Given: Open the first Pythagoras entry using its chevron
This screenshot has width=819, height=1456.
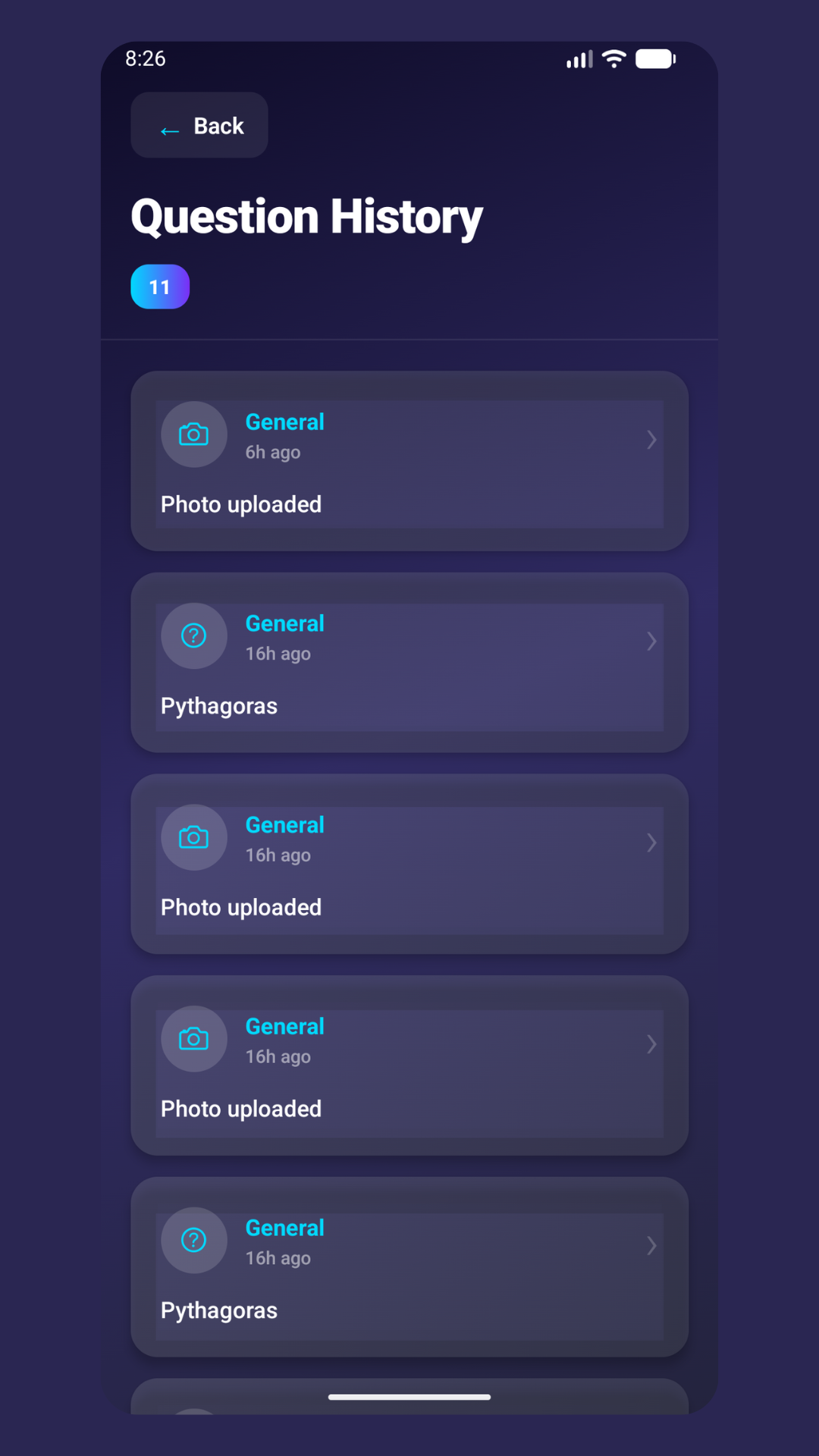Looking at the screenshot, I should pyautogui.click(x=652, y=642).
